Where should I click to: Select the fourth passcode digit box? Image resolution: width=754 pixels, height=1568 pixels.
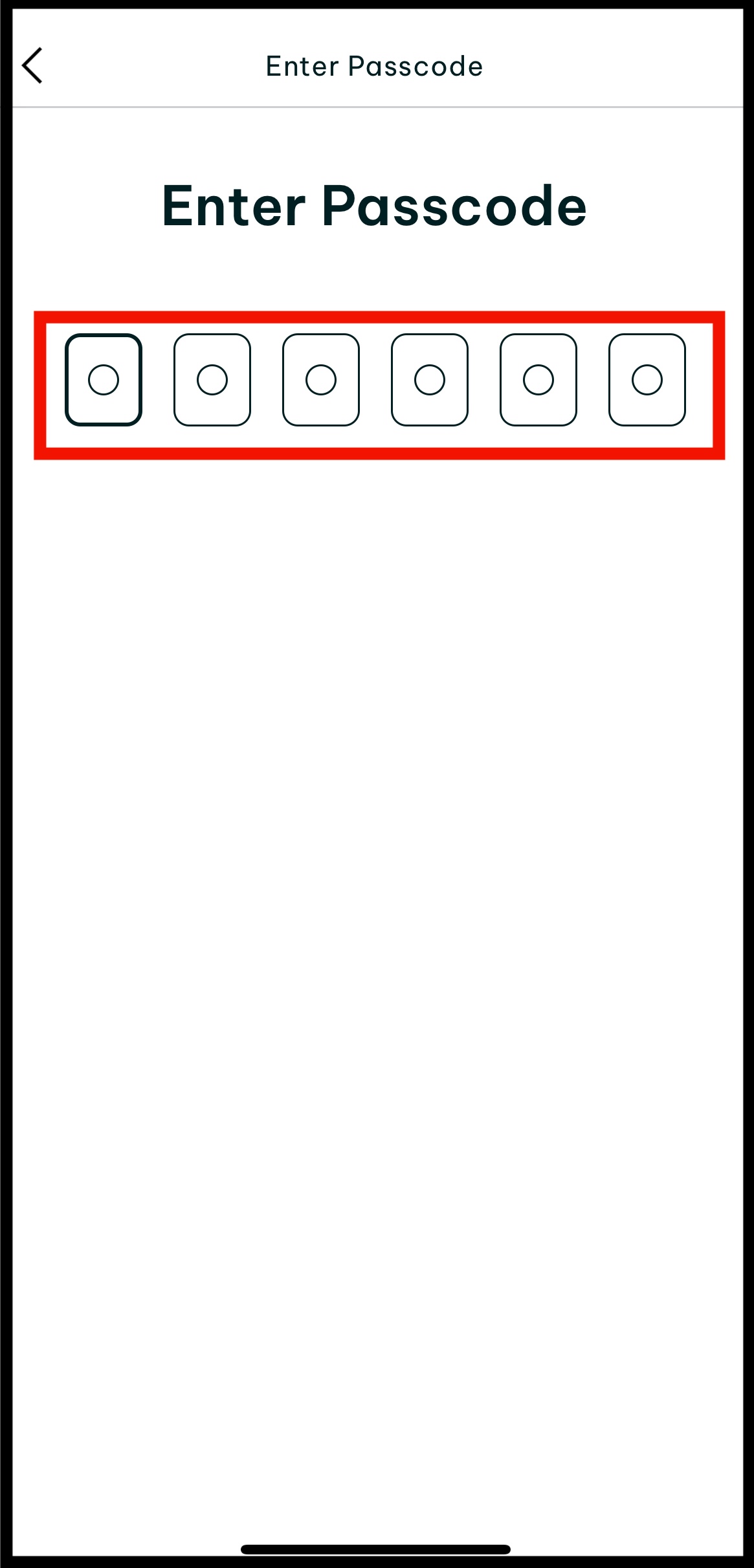(430, 380)
